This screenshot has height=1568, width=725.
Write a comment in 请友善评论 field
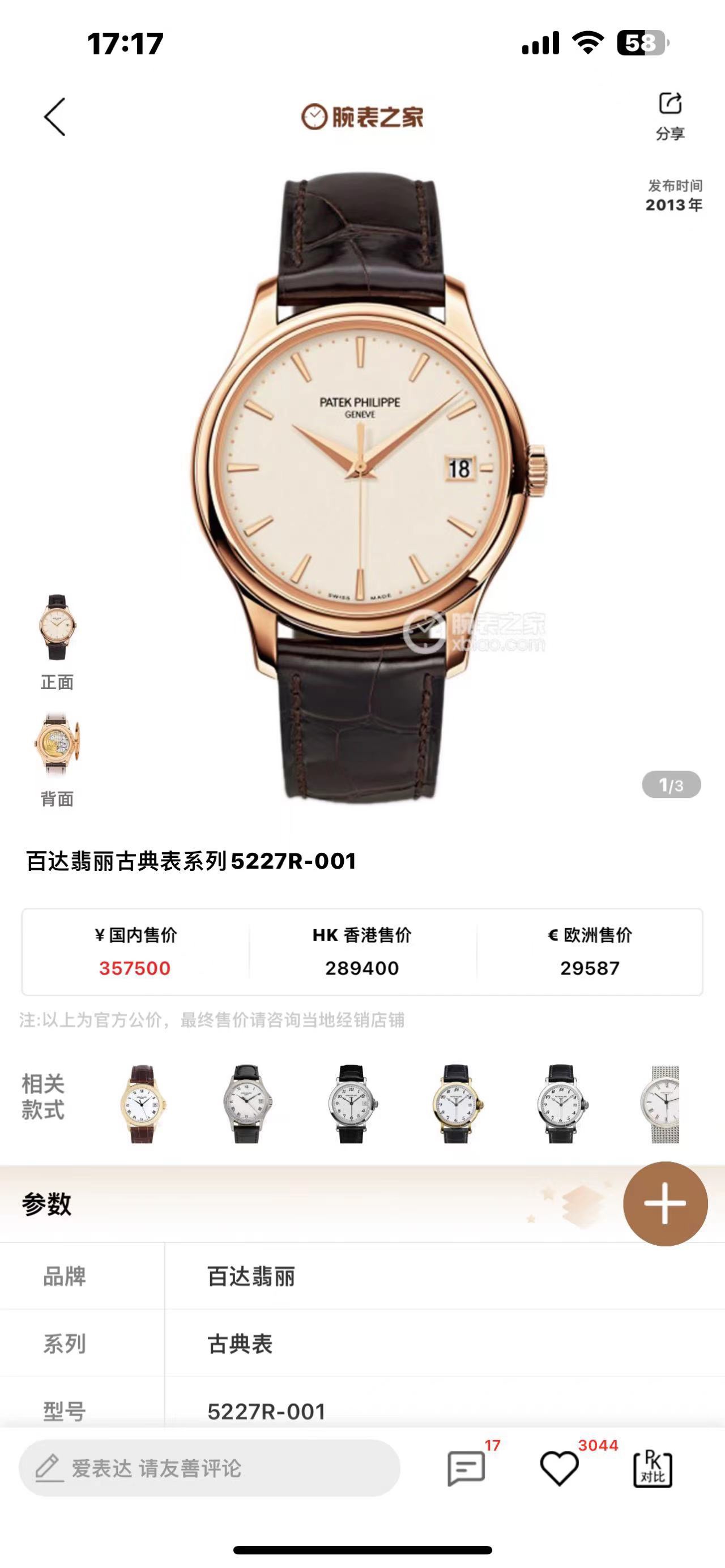(209, 1468)
